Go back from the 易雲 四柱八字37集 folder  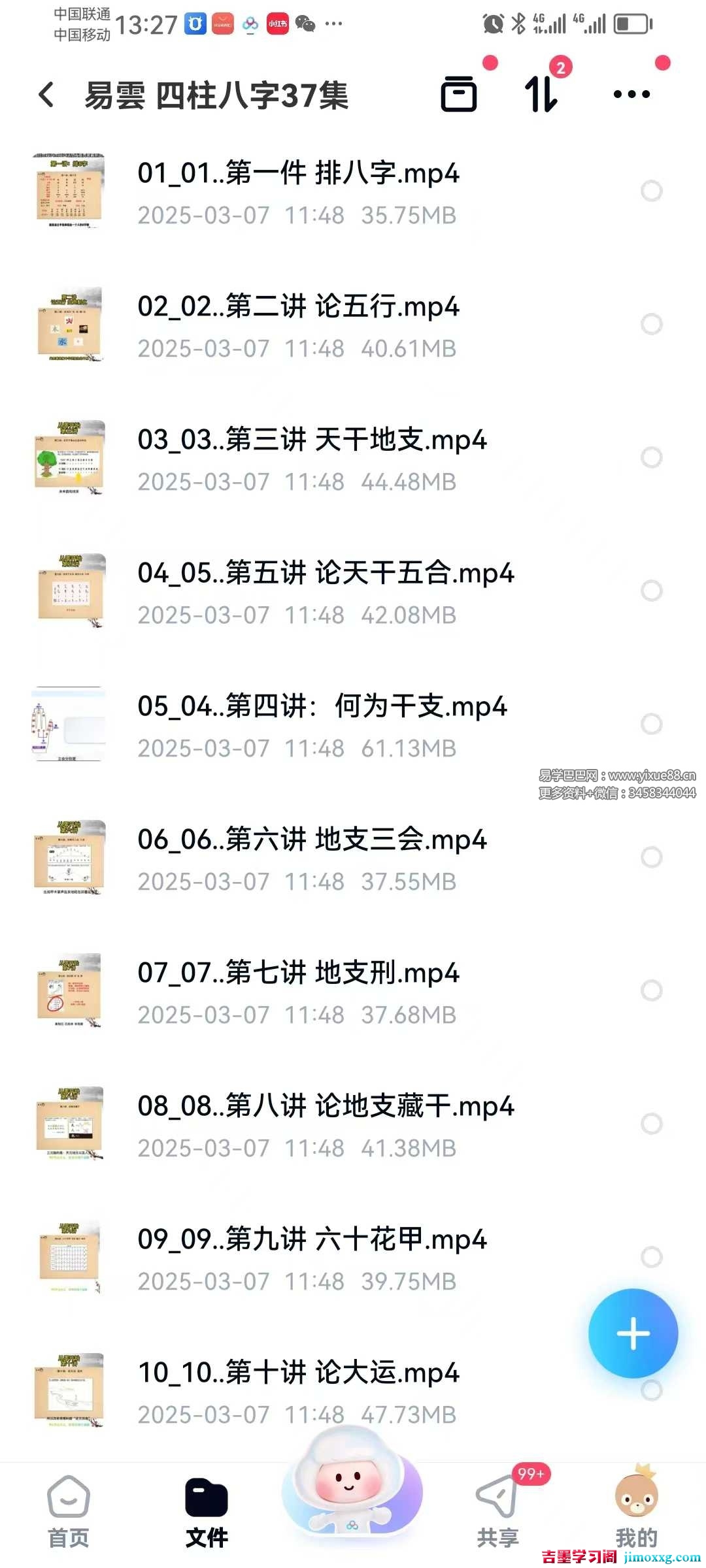click(46, 95)
